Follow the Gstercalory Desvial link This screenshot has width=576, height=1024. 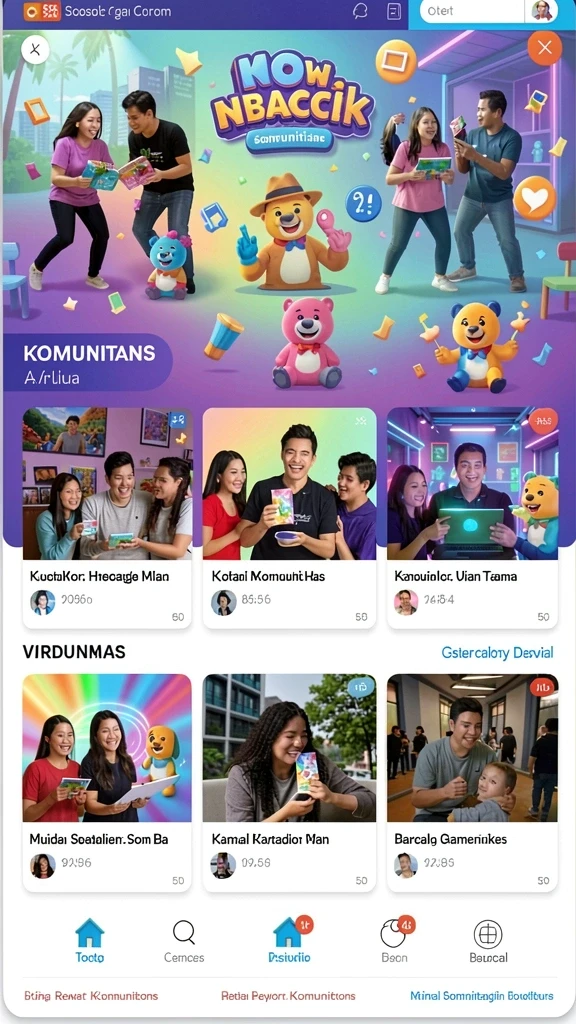(497, 652)
